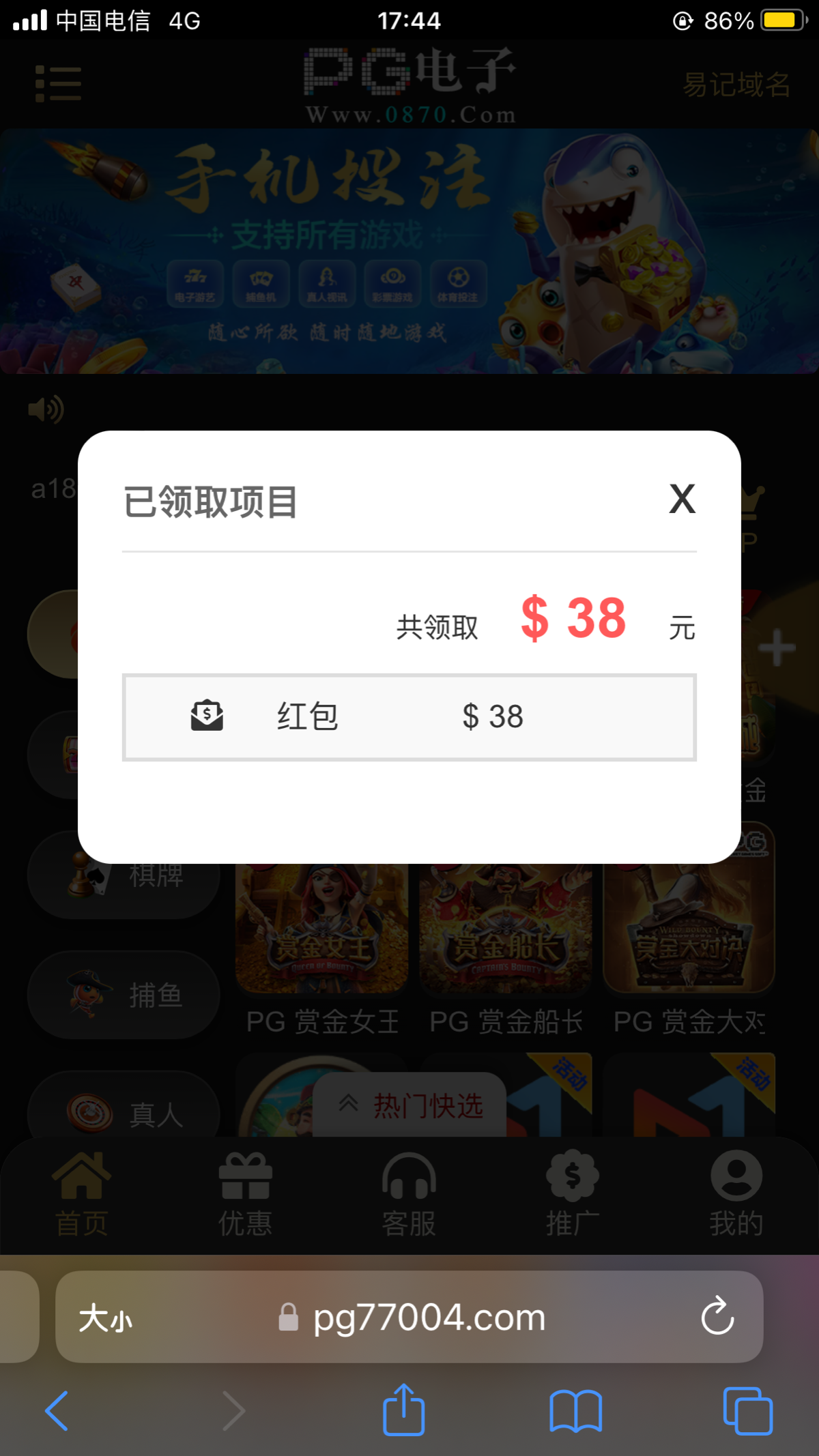819x1456 pixels.
Task: Go back to the previous page
Action: 57,1410
